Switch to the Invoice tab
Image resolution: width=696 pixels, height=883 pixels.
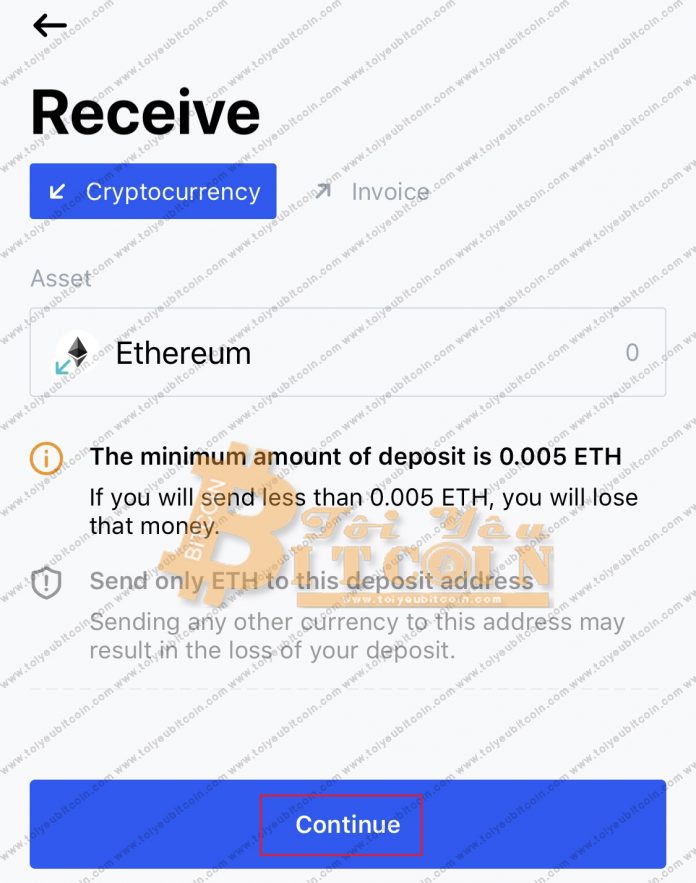click(372, 192)
